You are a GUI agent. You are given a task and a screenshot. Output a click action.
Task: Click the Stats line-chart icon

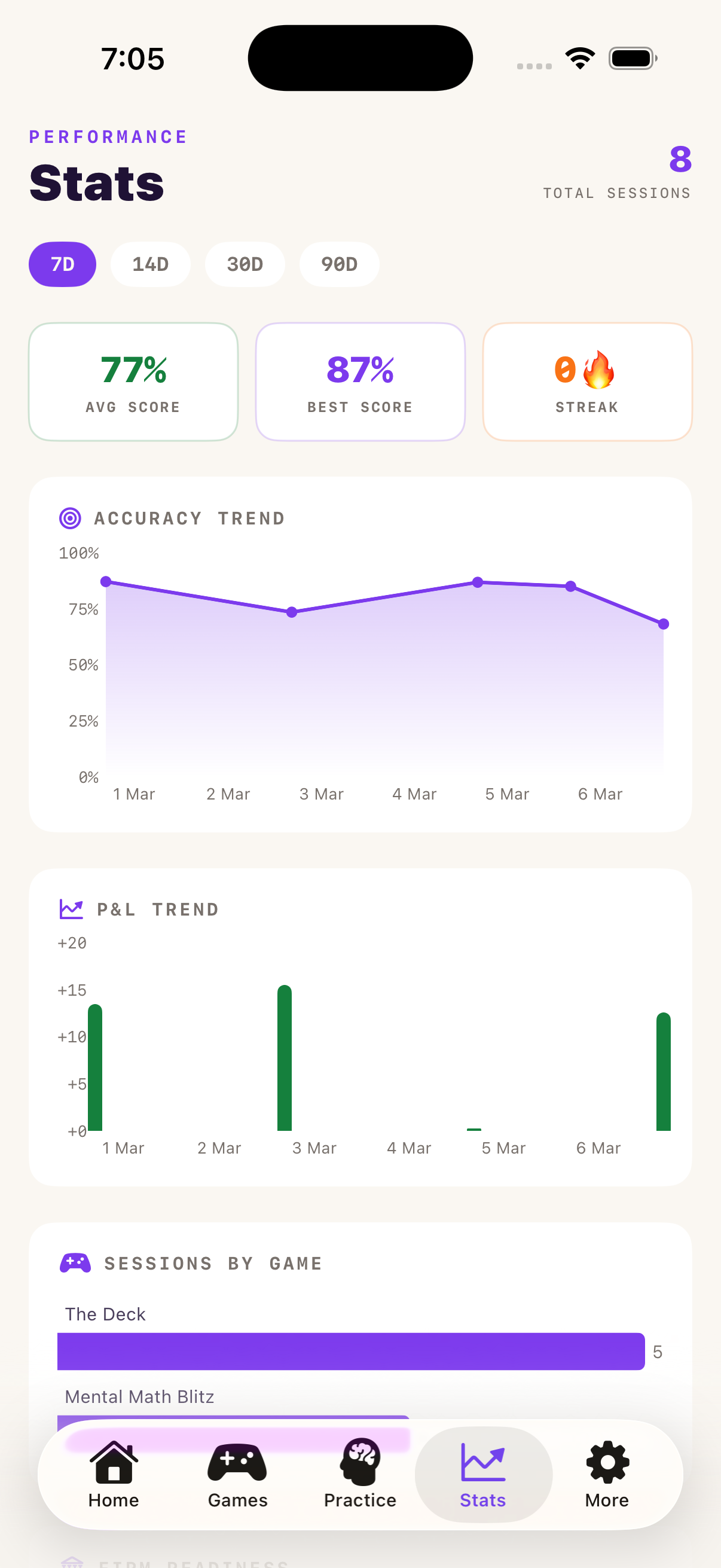click(x=482, y=1462)
